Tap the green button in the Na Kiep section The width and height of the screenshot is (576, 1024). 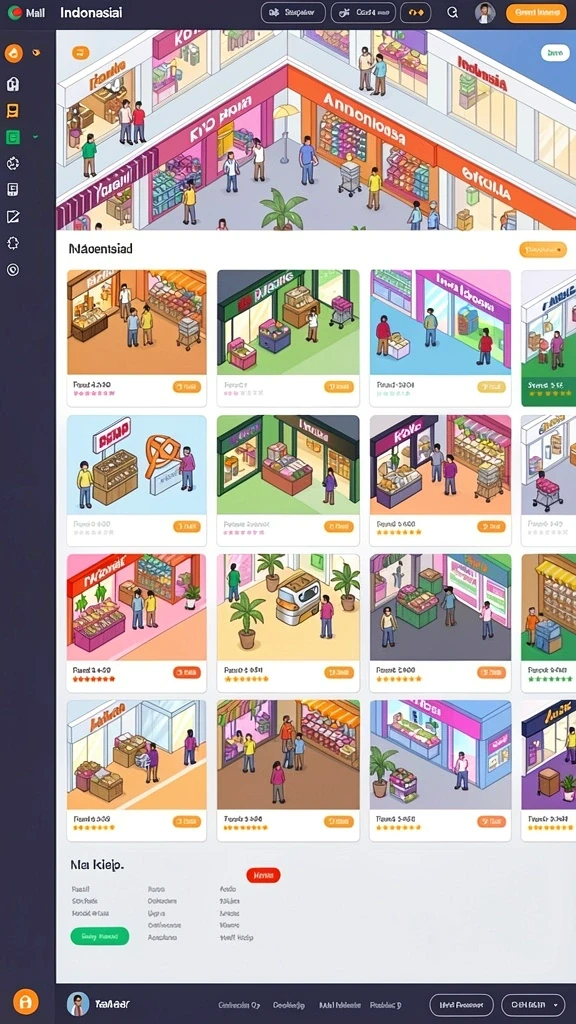coord(100,936)
